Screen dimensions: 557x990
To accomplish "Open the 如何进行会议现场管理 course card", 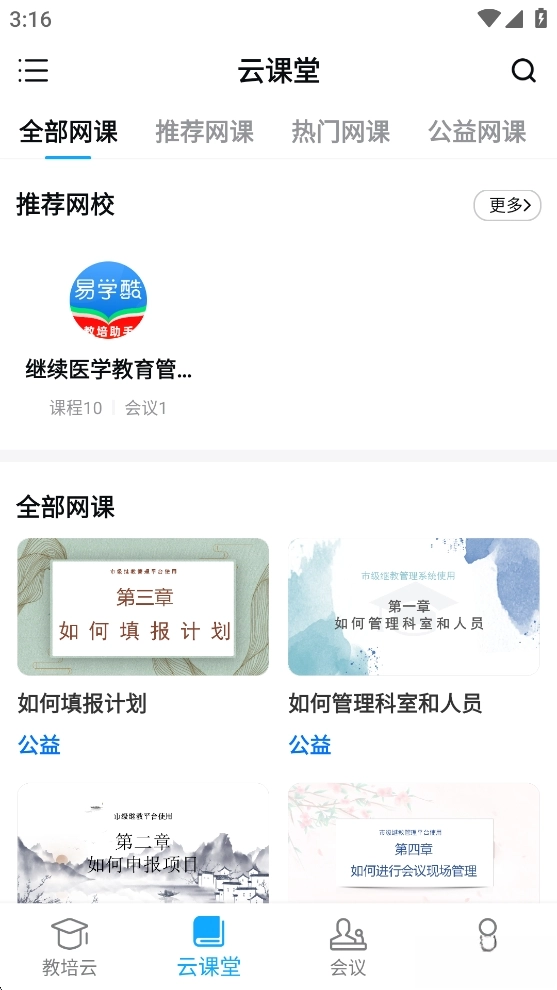I will click(x=414, y=843).
